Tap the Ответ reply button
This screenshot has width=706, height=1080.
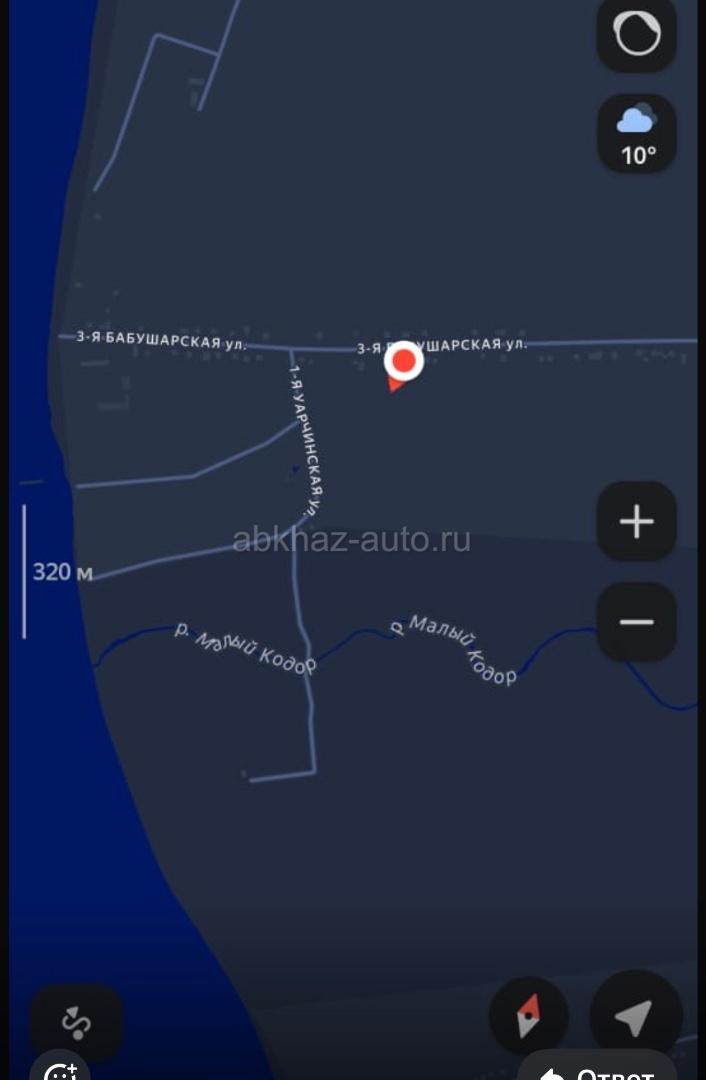click(x=600, y=1070)
